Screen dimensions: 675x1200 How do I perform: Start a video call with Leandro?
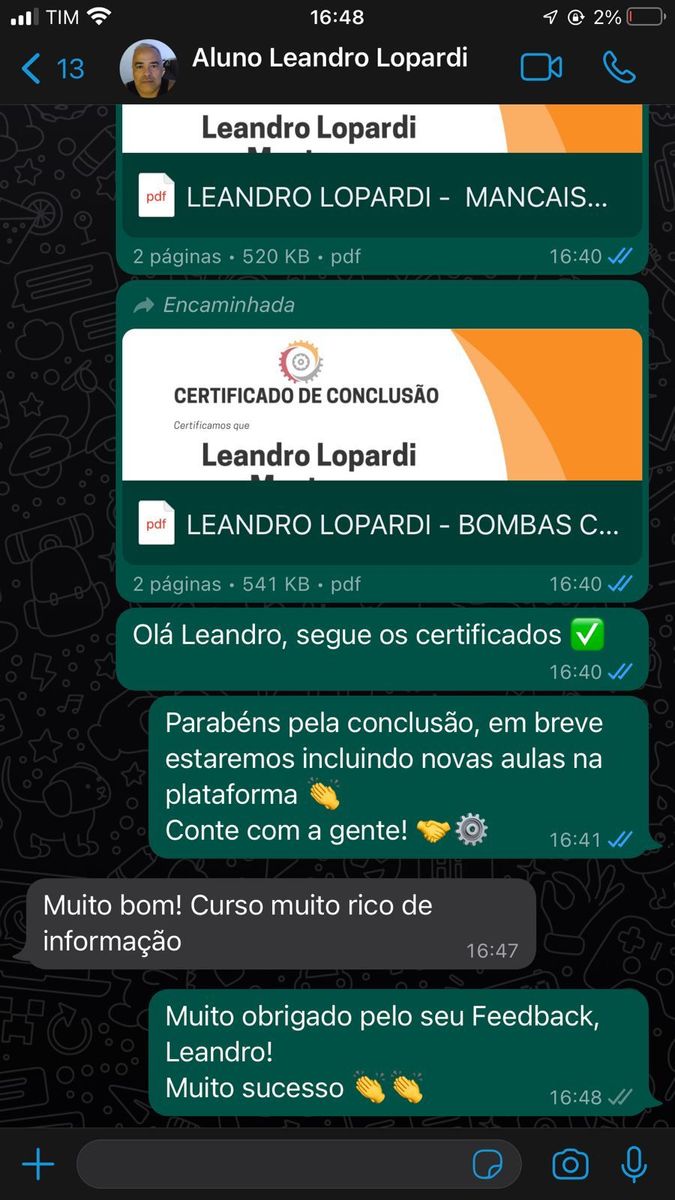click(541, 68)
